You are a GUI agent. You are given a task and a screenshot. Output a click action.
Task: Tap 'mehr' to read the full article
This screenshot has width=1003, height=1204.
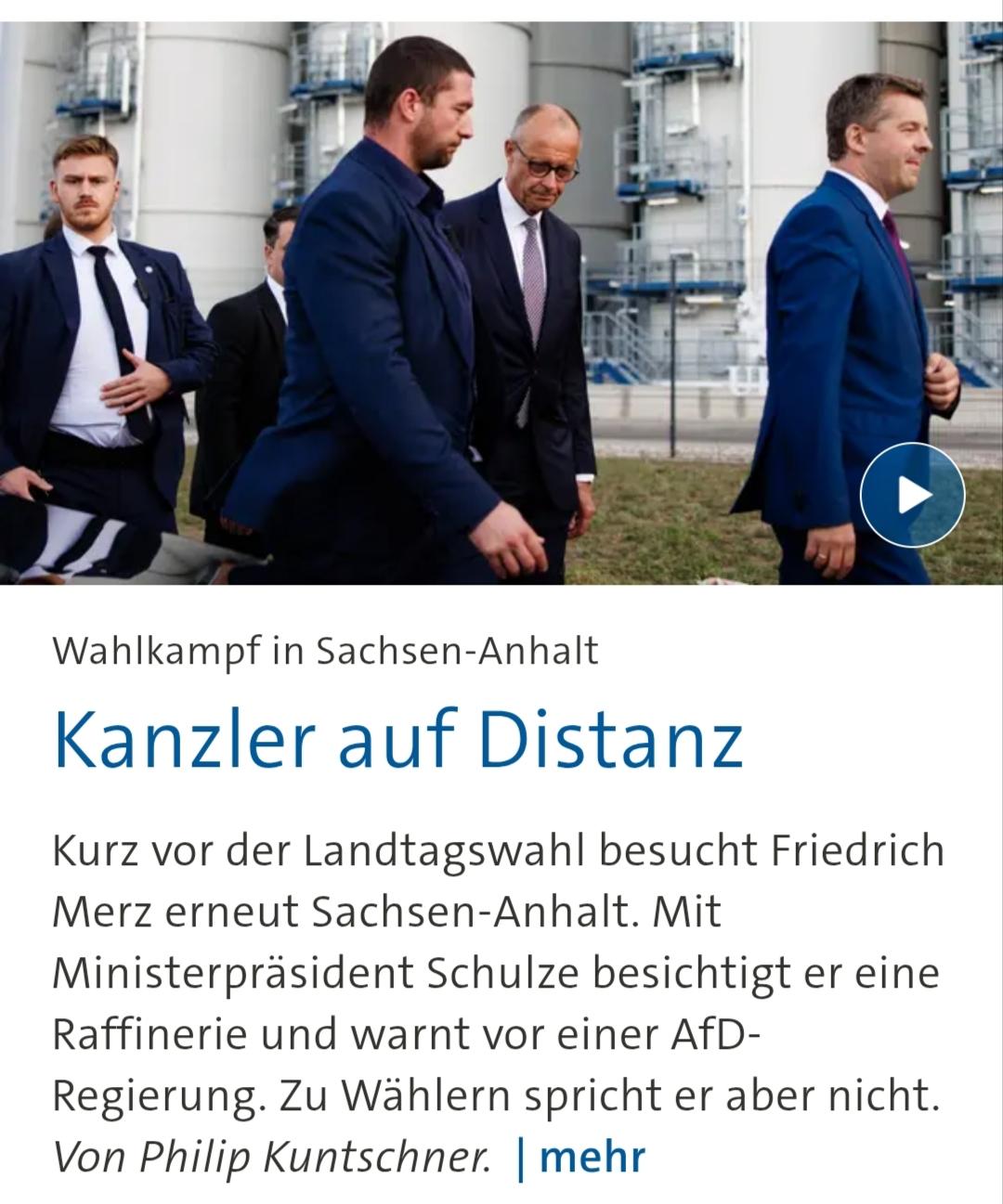(x=592, y=1157)
